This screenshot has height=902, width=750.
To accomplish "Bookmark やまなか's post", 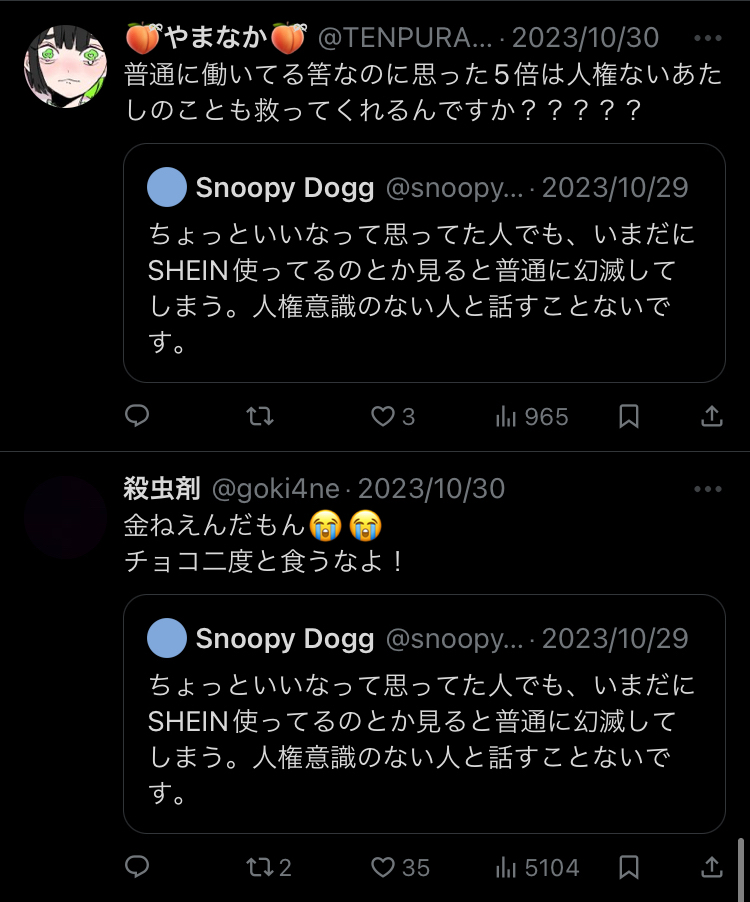I will point(628,416).
